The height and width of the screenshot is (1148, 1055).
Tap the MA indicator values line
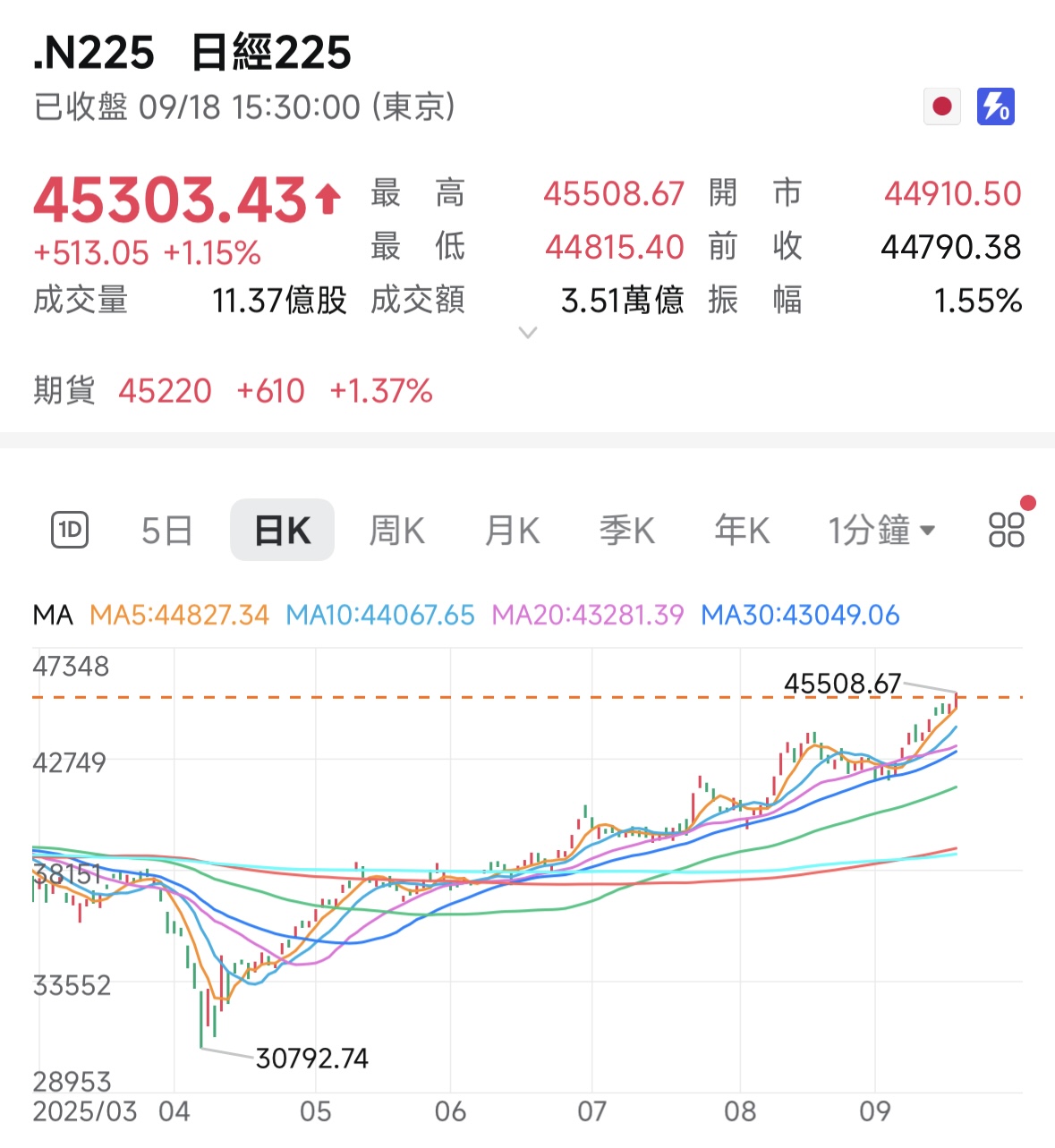pos(465,615)
